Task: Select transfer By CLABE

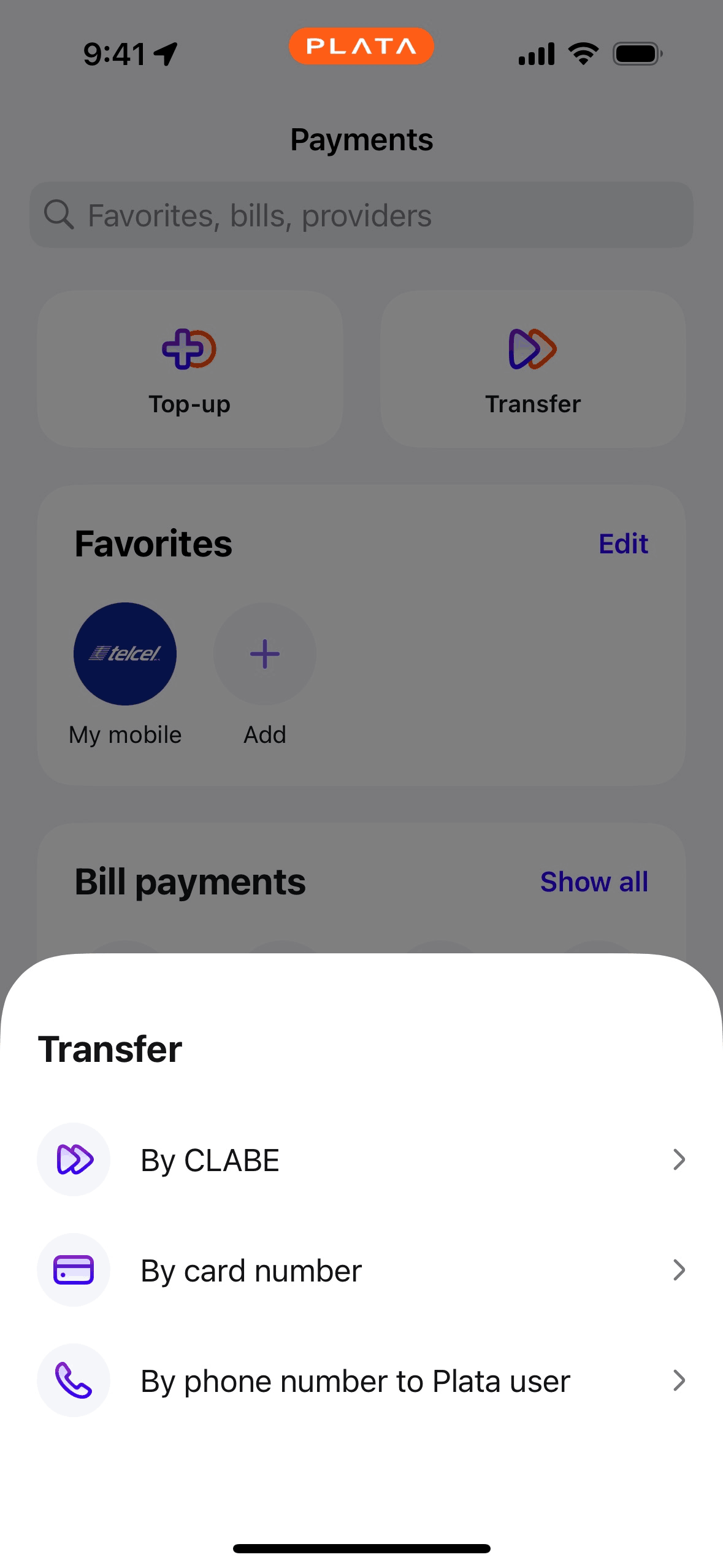Action: (x=361, y=1159)
